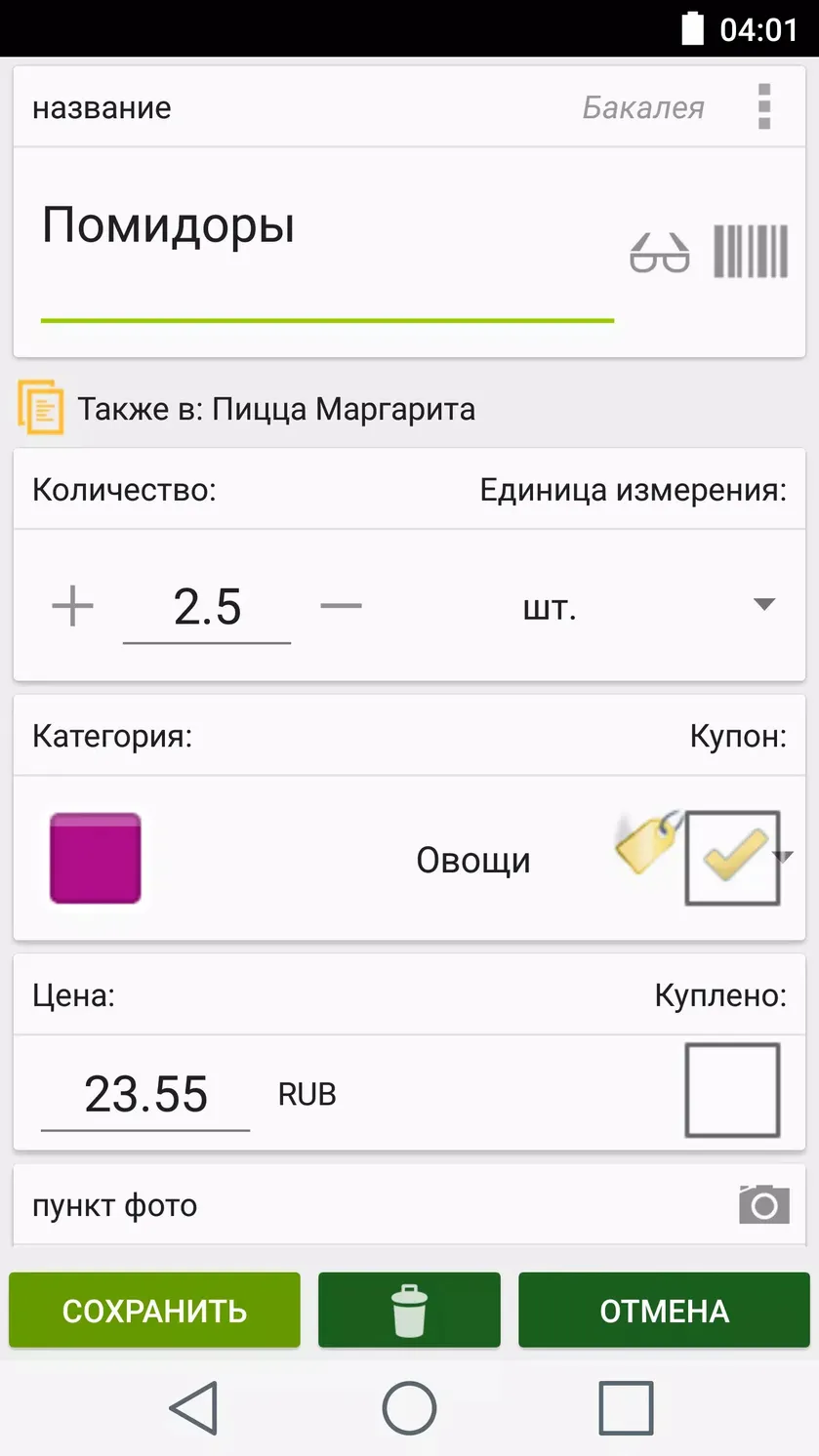Toggle the coupon checkbox
Screen dimensions: 819x1456
click(733, 859)
